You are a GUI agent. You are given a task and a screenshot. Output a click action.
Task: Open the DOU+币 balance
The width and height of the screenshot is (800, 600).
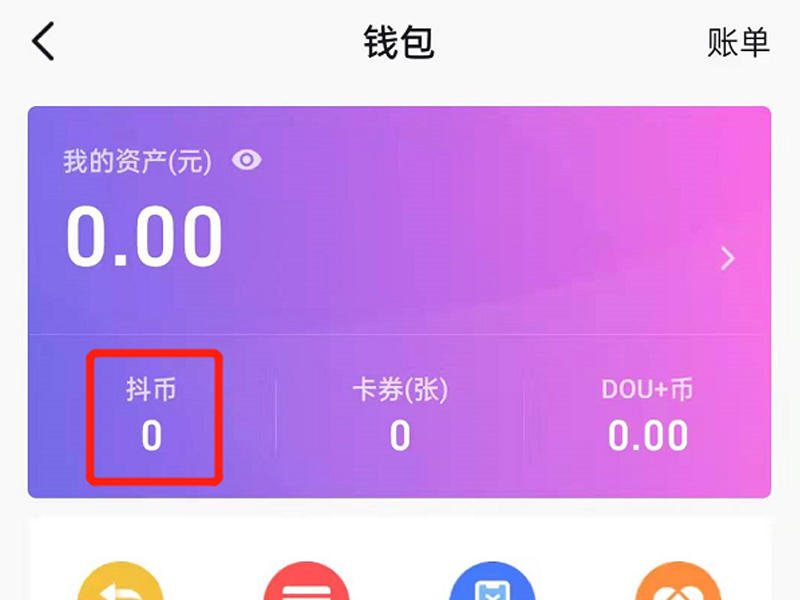click(x=647, y=415)
